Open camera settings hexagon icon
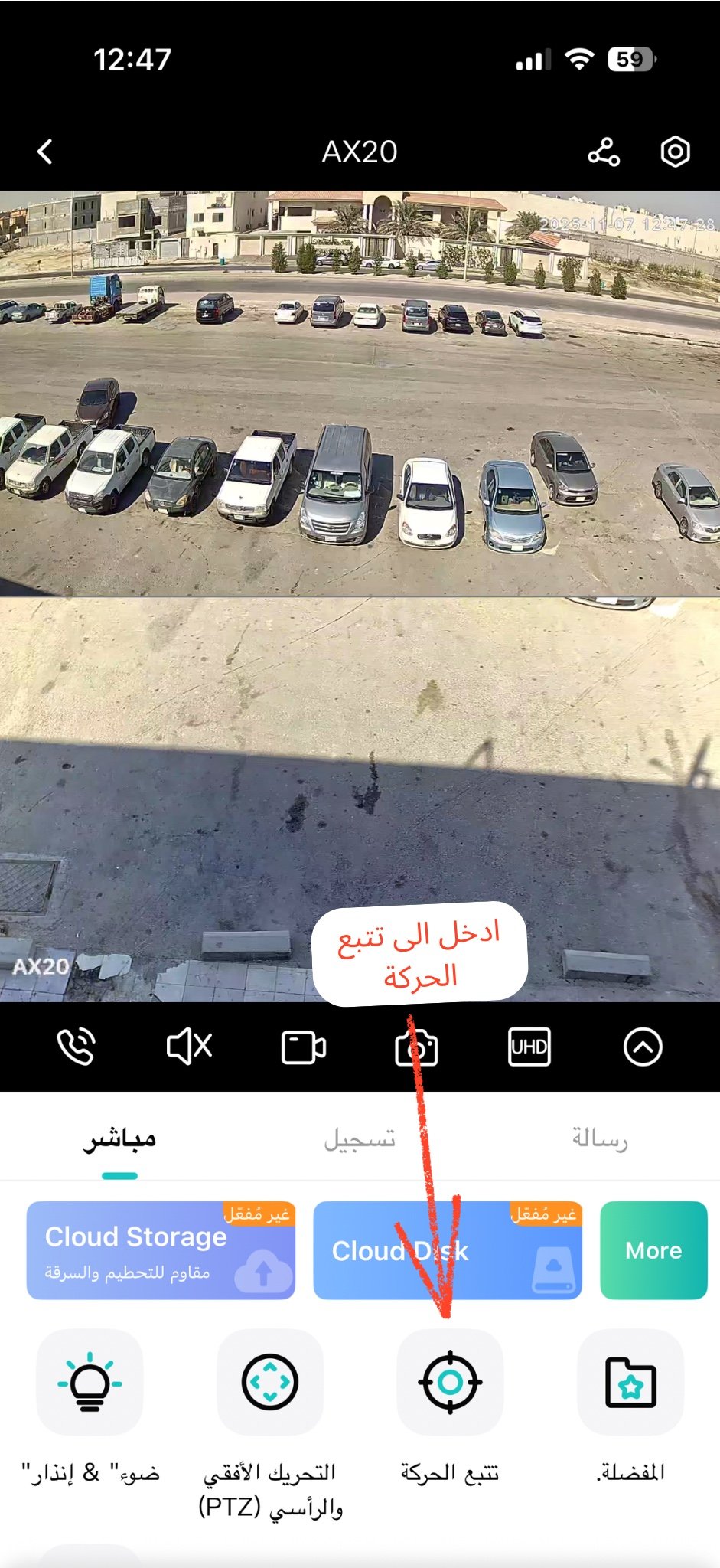The image size is (720, 1568). point(675,152)
